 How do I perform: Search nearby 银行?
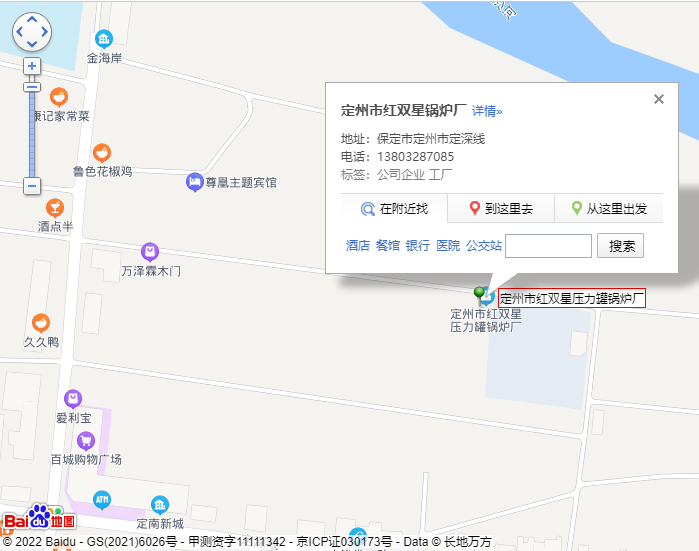417,246
